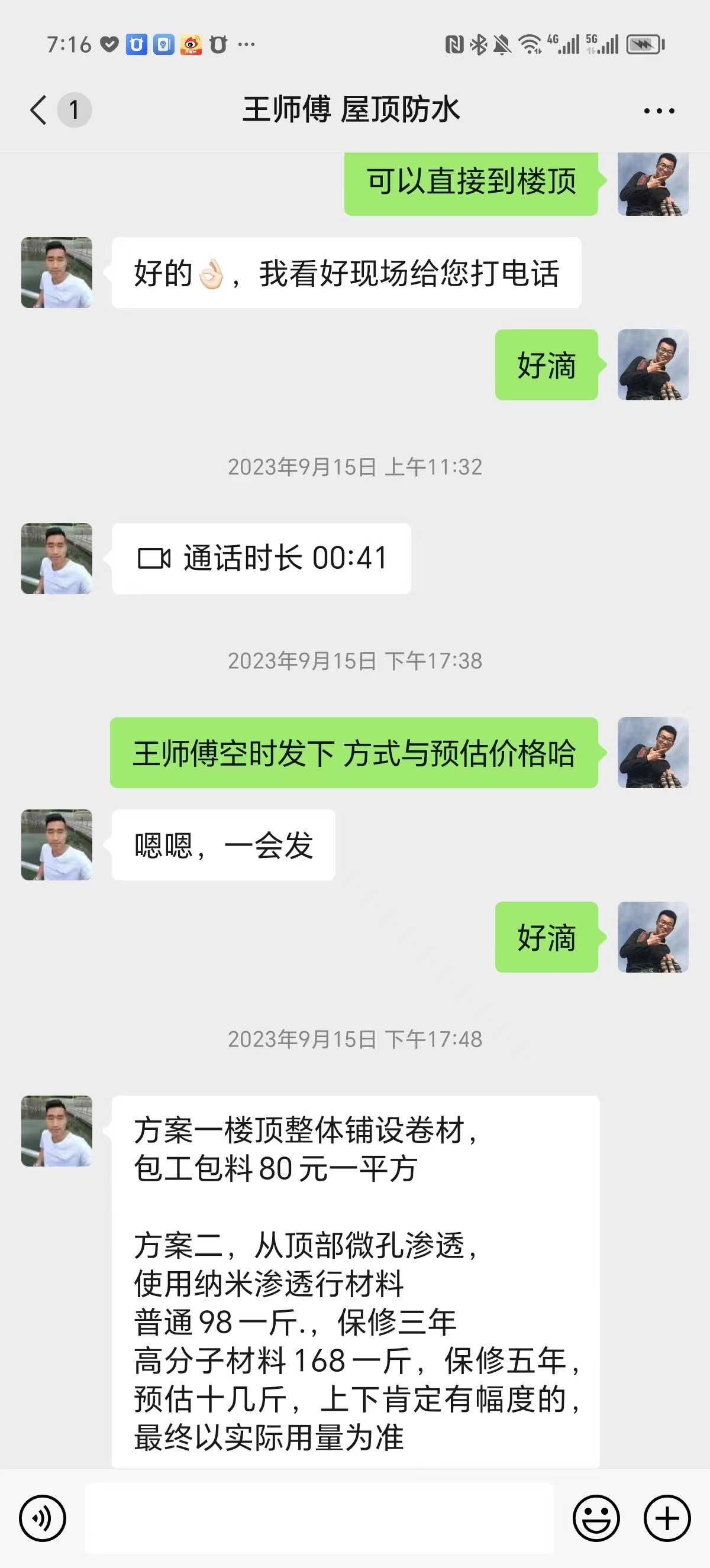Tap the message text input field
The width and height of the screenshot is (710, 1568).
click(x=318, y=1518)
